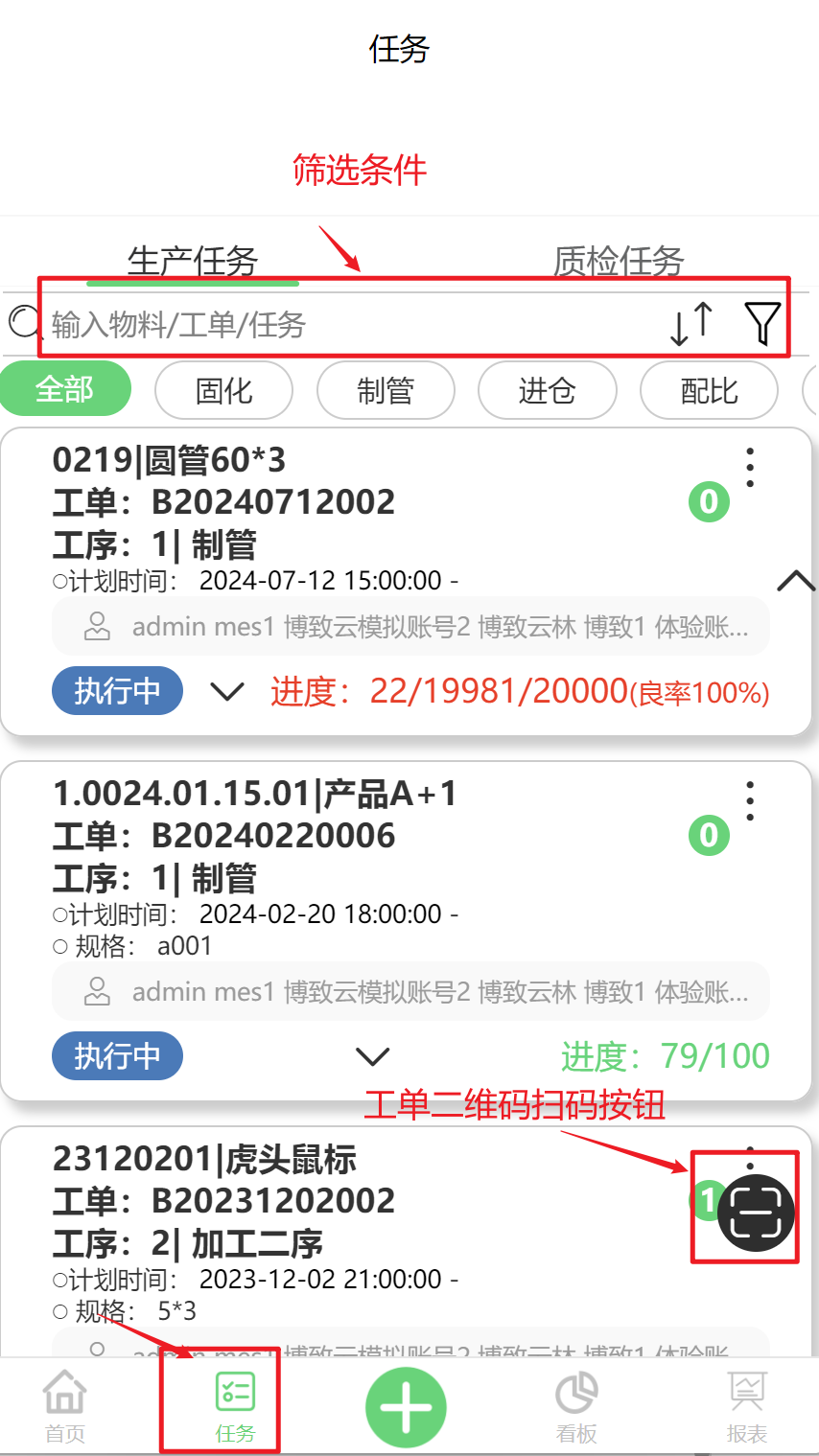819x1456 pixels.
Task: Open the sort order arrows icon
Action: (x=691, y=323)
